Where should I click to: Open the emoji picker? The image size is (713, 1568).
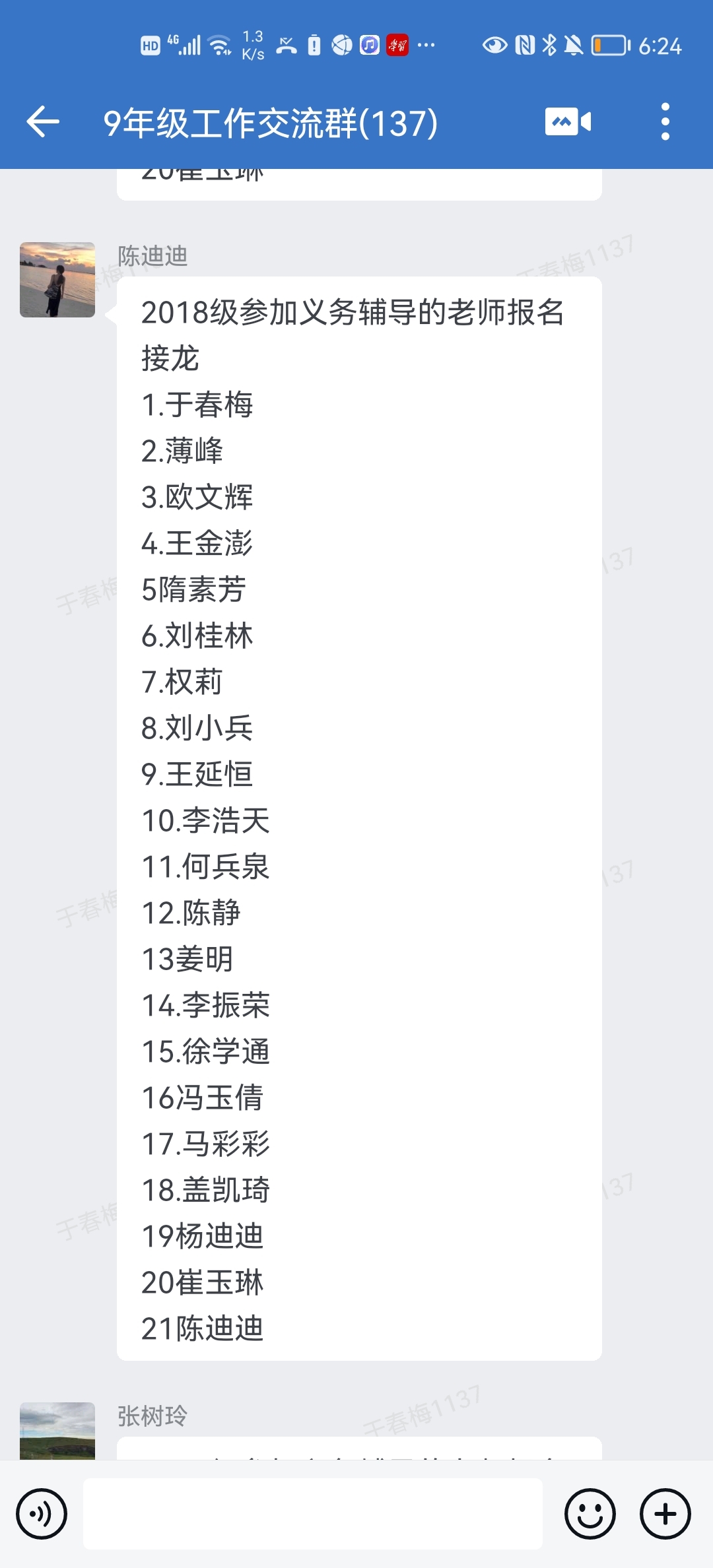coord(590,1514)
